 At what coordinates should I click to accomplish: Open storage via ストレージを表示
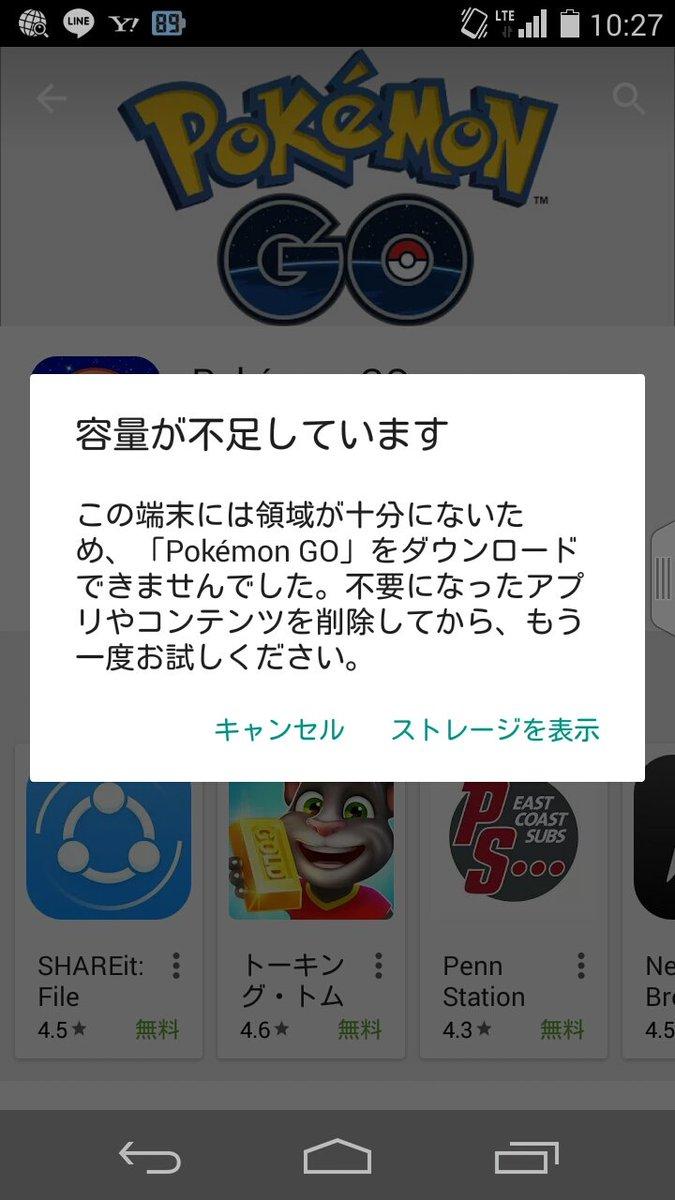(495, 729)
